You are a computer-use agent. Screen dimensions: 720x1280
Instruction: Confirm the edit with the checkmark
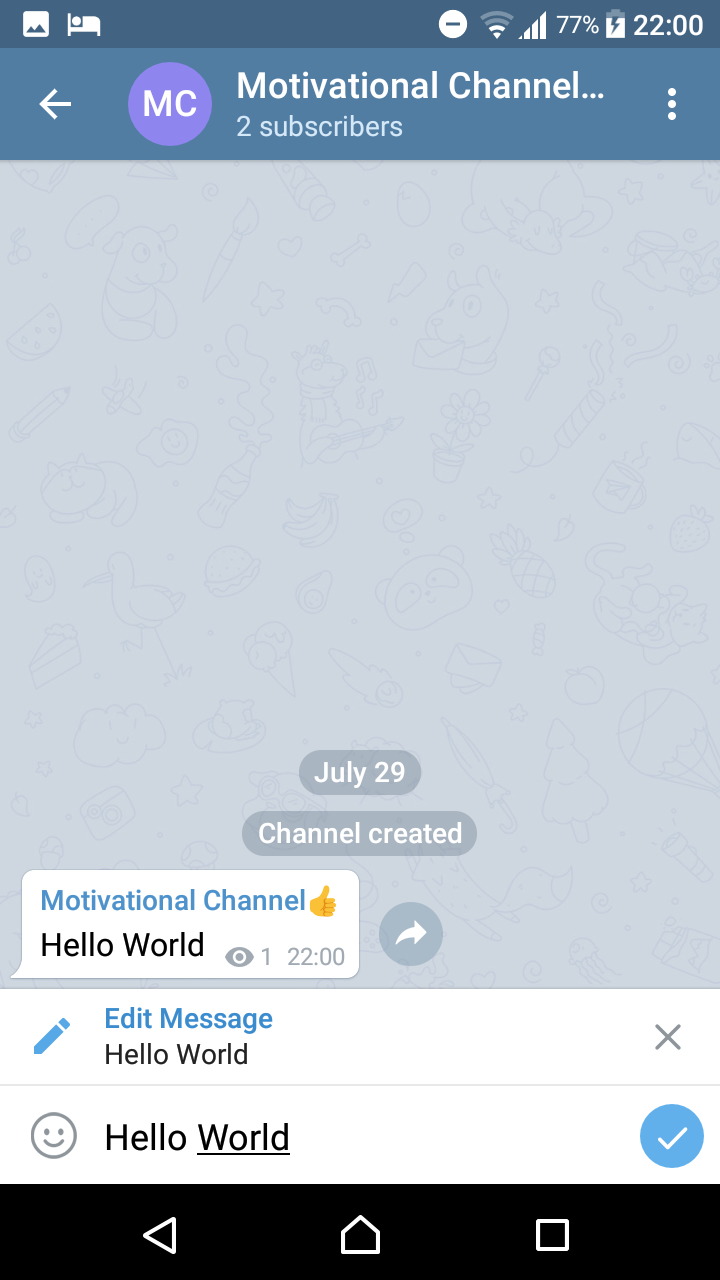[x=672, y=1136]
